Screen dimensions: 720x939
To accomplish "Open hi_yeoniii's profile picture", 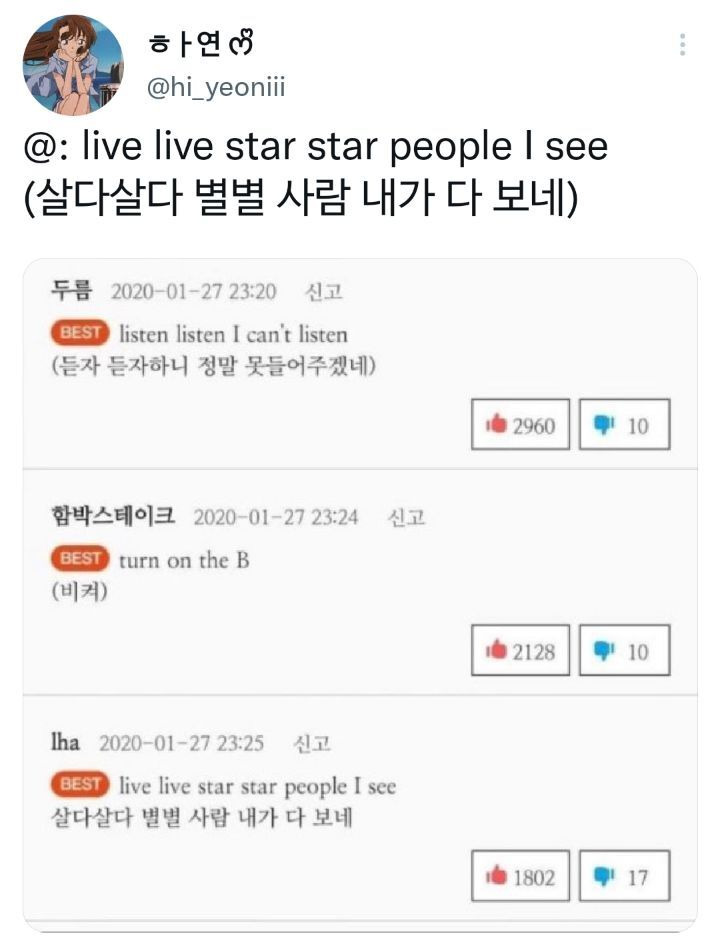I will pyautogui.click(x=73, y=65).
